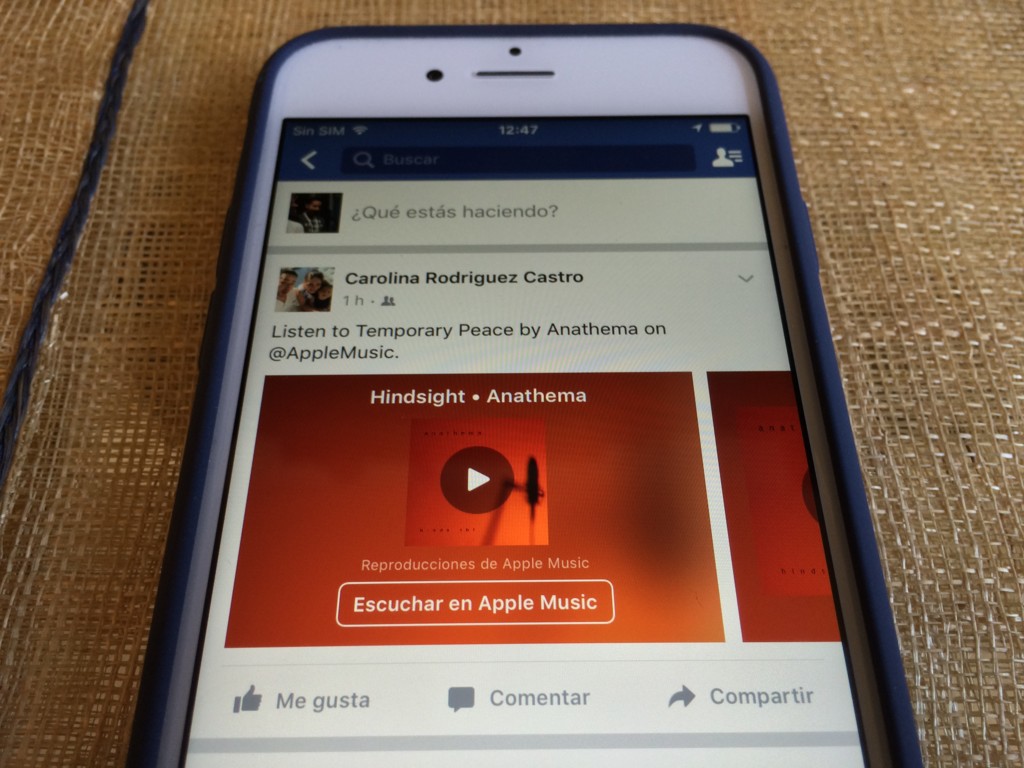Tap Comentar to add a comment
1024x768 pixels.
[519, 698]
